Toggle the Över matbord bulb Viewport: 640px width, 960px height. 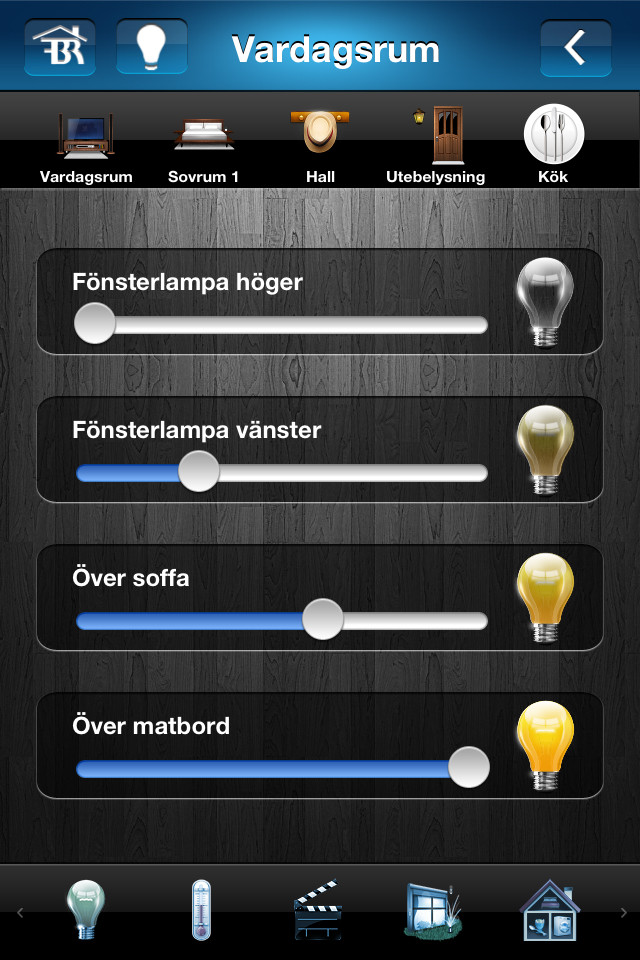tap(544, 745)
